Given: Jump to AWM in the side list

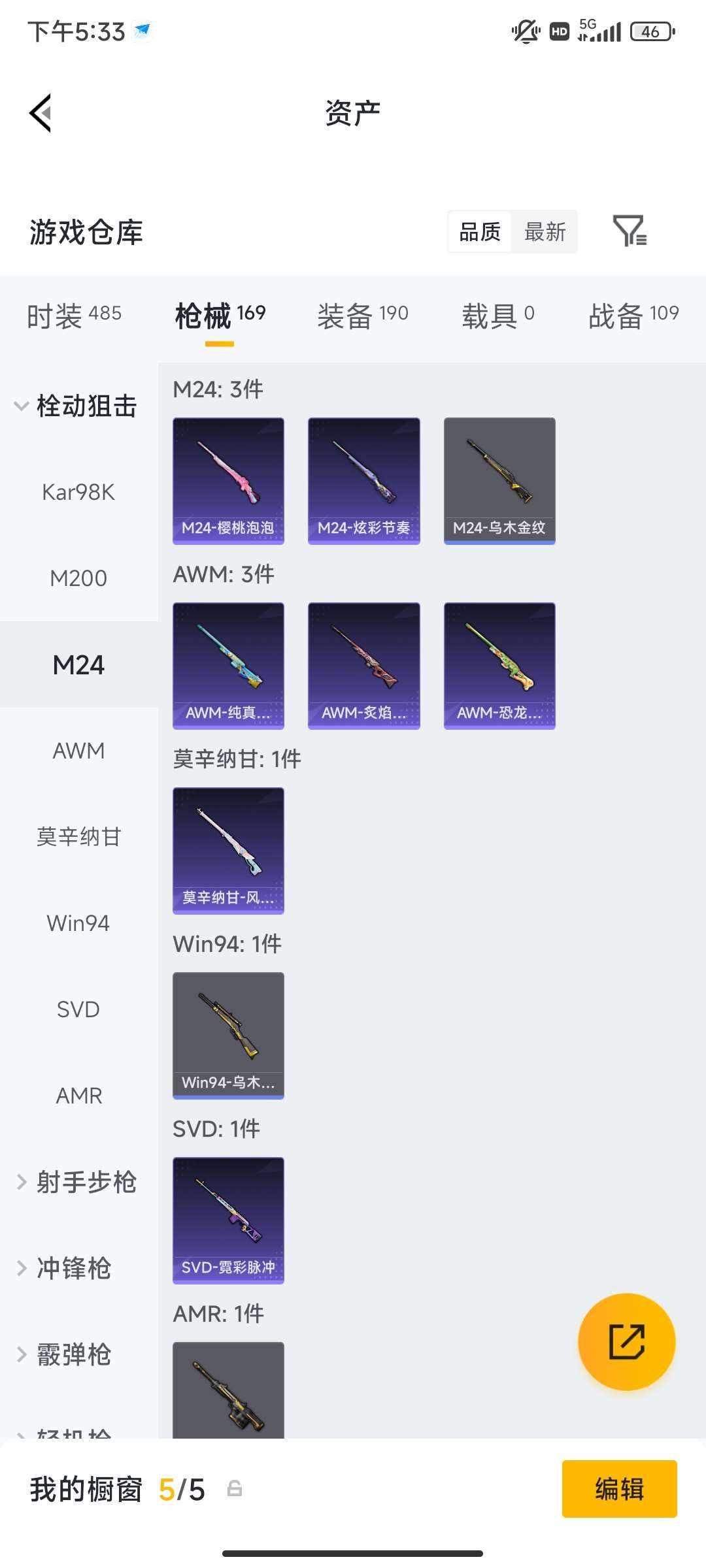Looking at the screenshot, I should (x=78, y=751).
